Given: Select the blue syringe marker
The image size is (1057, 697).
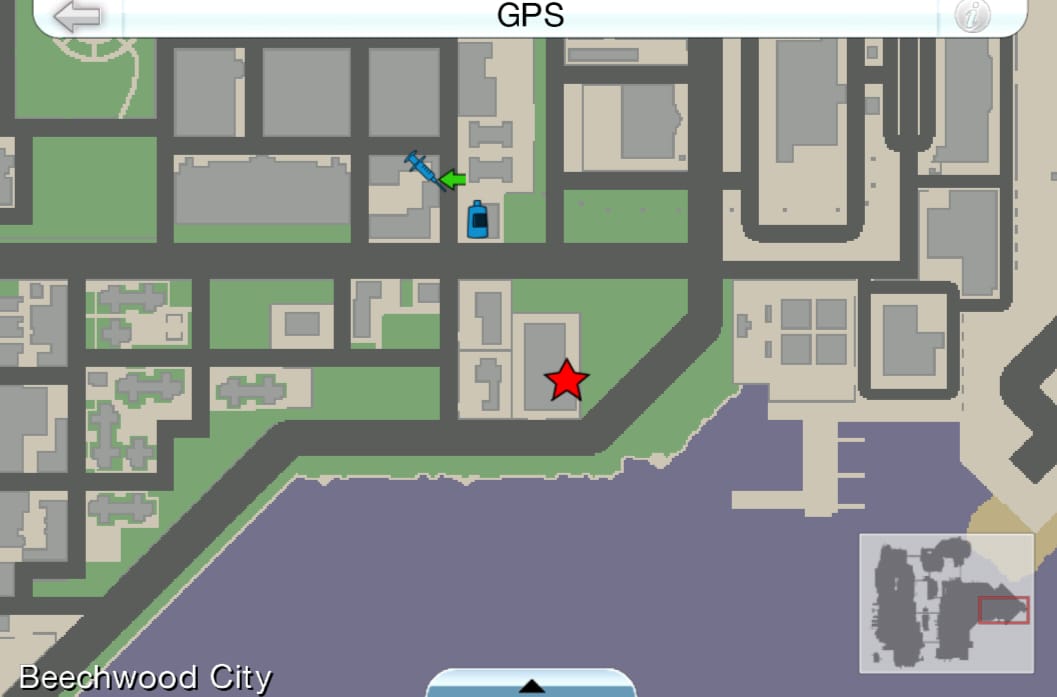Looking at the screenshot, I should tap(423, 168).
